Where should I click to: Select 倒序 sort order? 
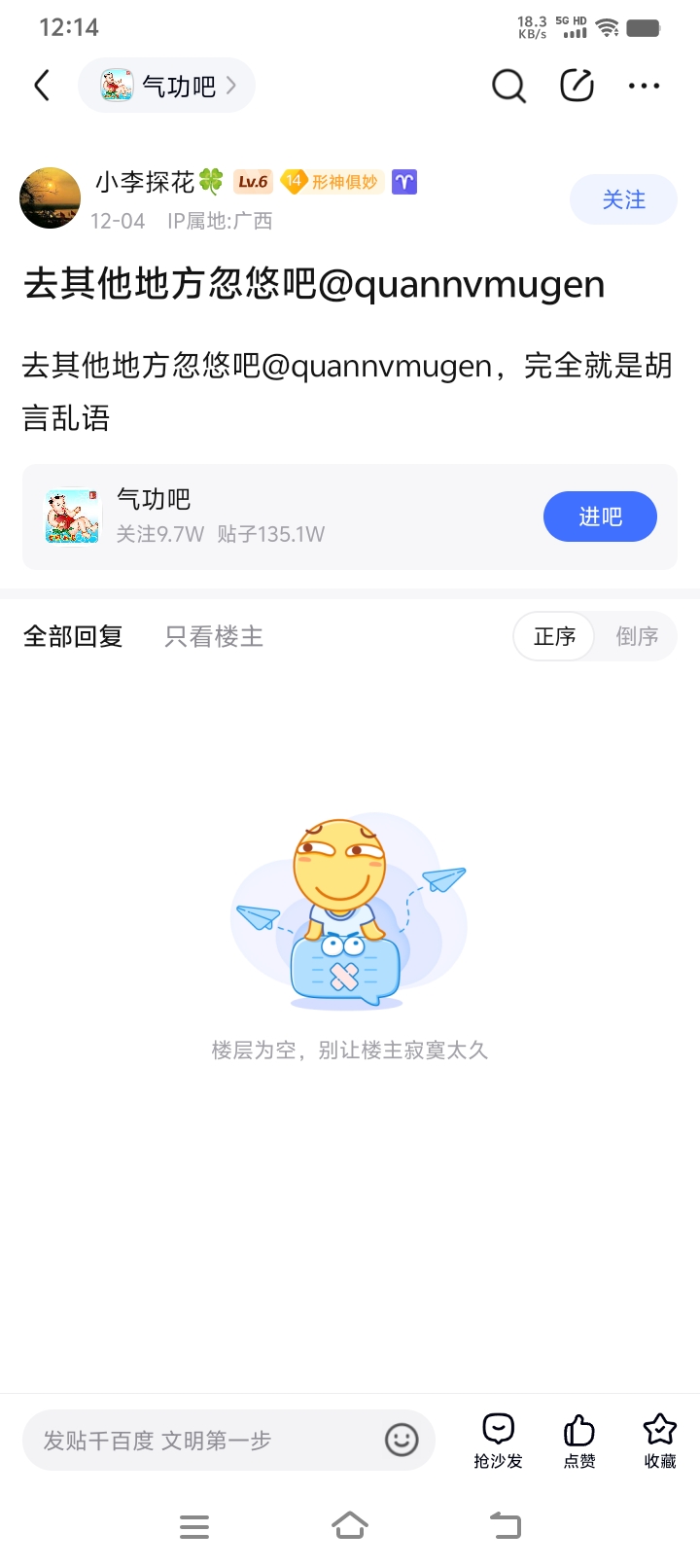coord(637,637)
